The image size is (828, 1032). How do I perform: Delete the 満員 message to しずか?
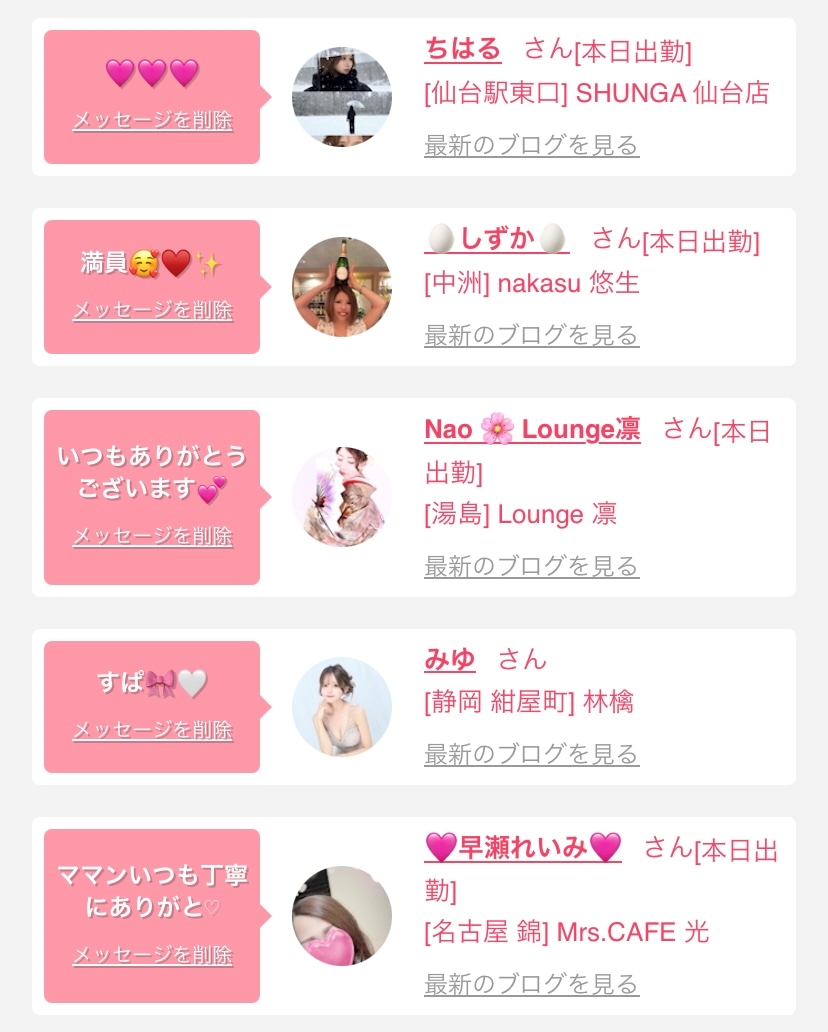152,310
